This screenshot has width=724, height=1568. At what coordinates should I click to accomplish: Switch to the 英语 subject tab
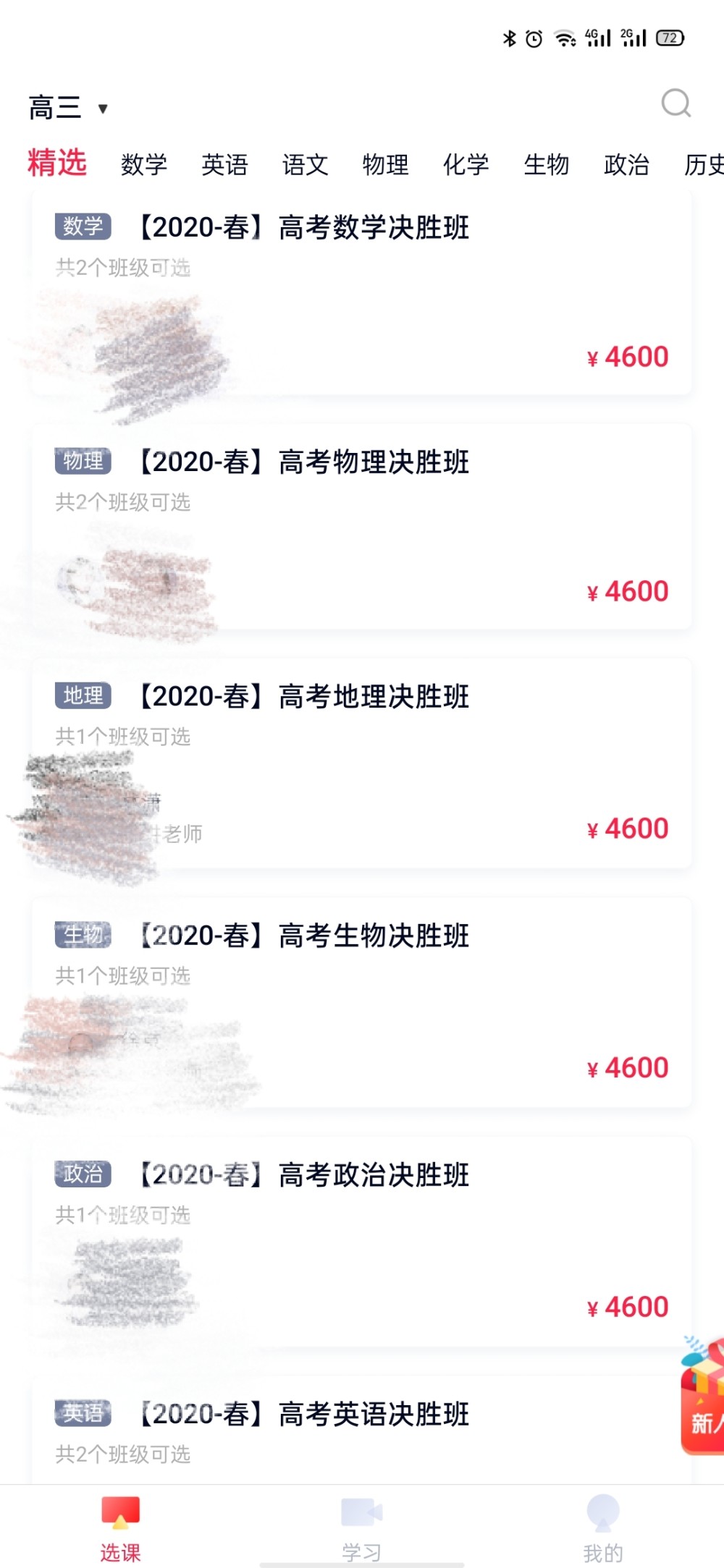point(225,165)
